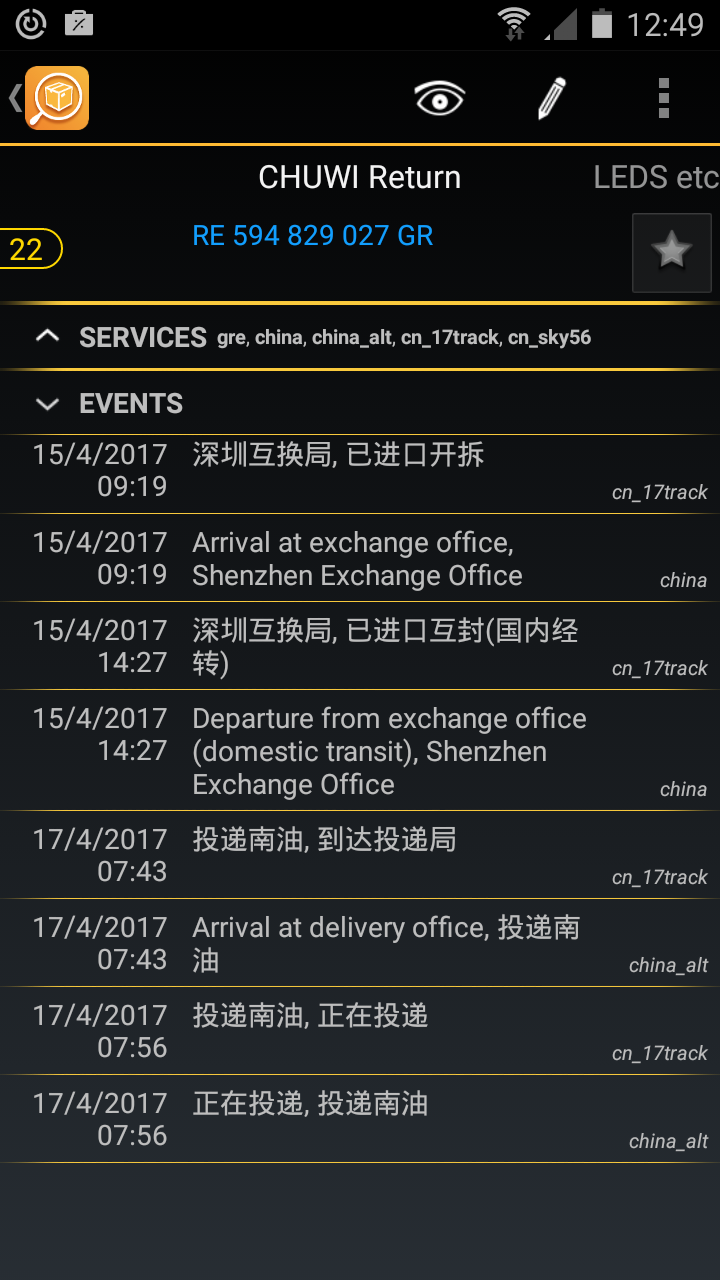Collapse the EVENTS section
This screenshot has width=720, height=1280.
coord(360,404)
